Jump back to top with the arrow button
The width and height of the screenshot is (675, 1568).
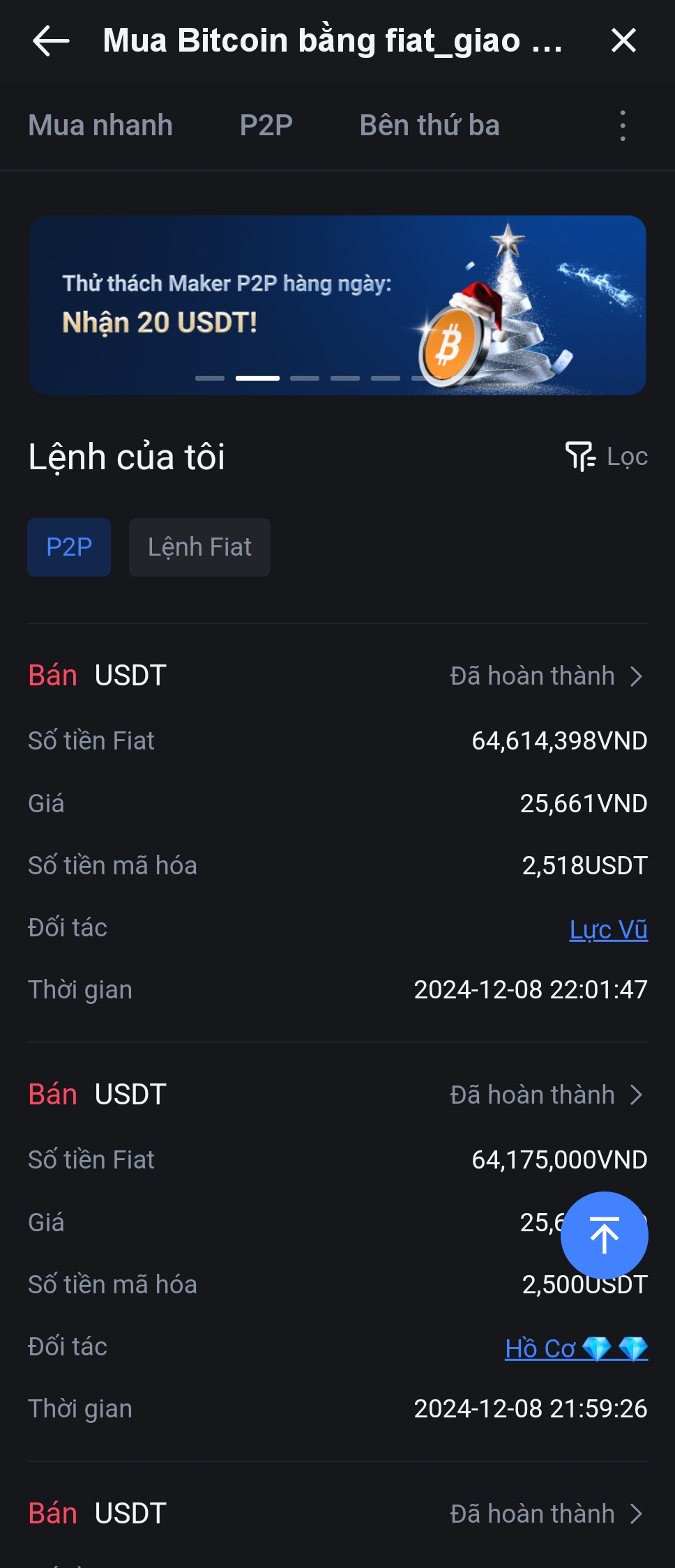[605, 1235]
